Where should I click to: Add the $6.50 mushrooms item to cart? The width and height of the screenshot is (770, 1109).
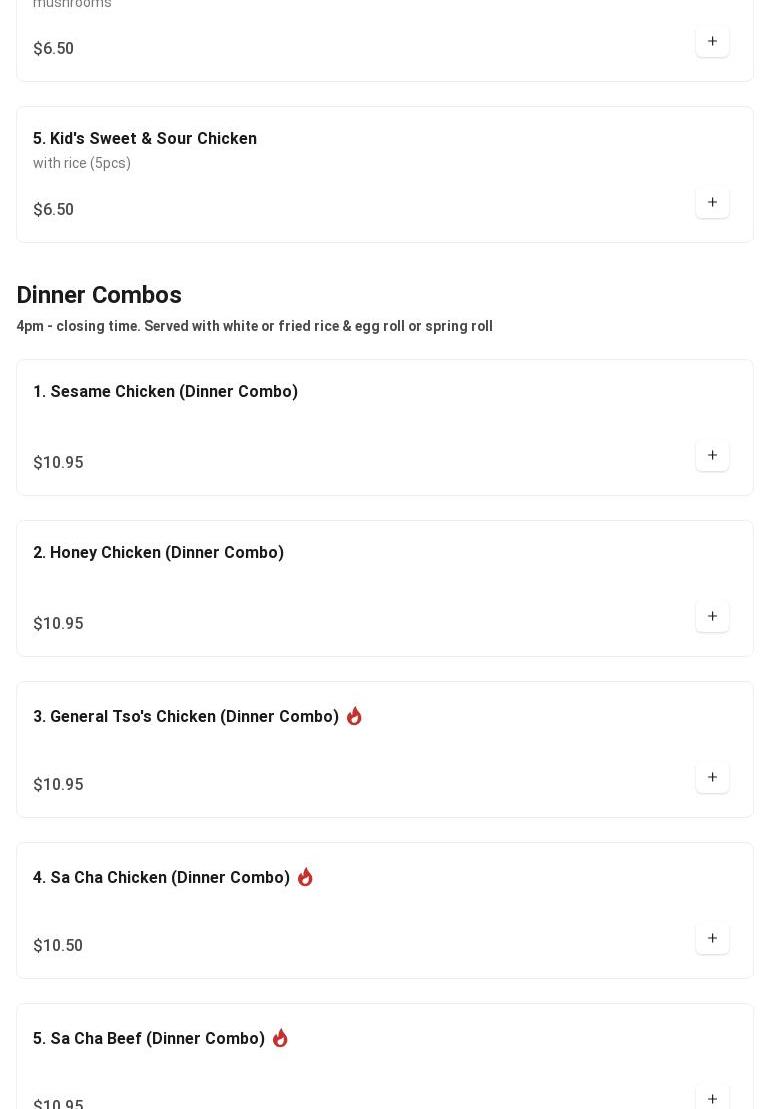(x=712, y=42)
